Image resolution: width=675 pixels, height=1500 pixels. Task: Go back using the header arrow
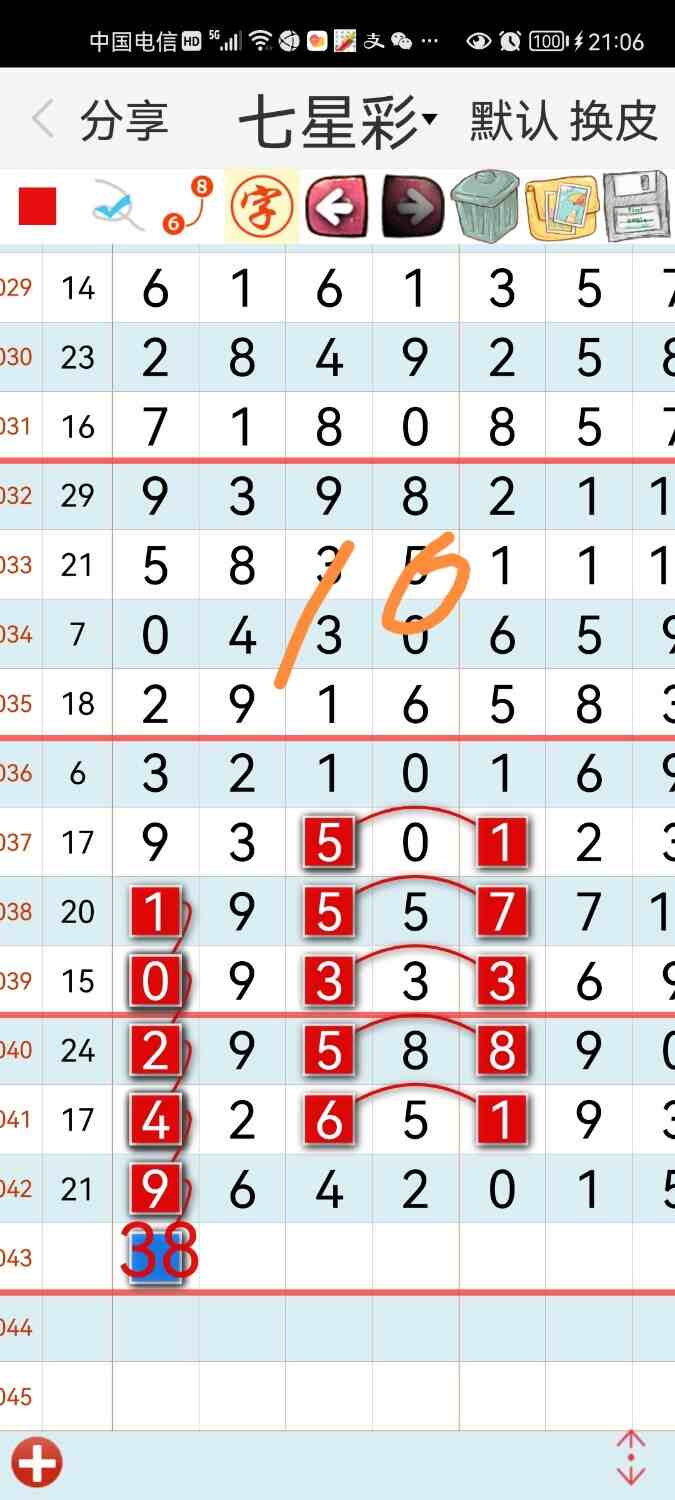click(x=42, y=121)
